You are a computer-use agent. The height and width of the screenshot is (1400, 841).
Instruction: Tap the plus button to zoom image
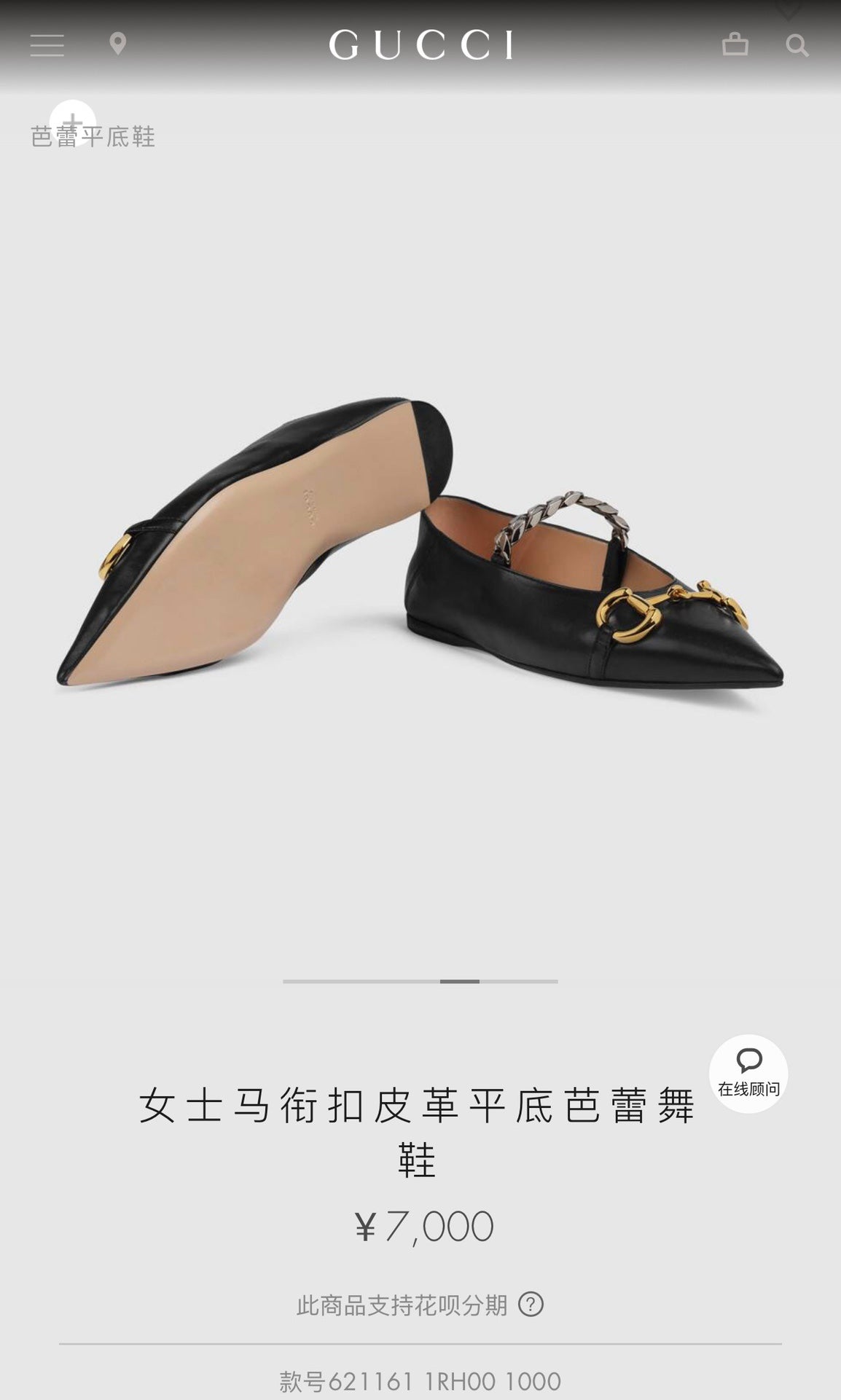click(72, 122)
